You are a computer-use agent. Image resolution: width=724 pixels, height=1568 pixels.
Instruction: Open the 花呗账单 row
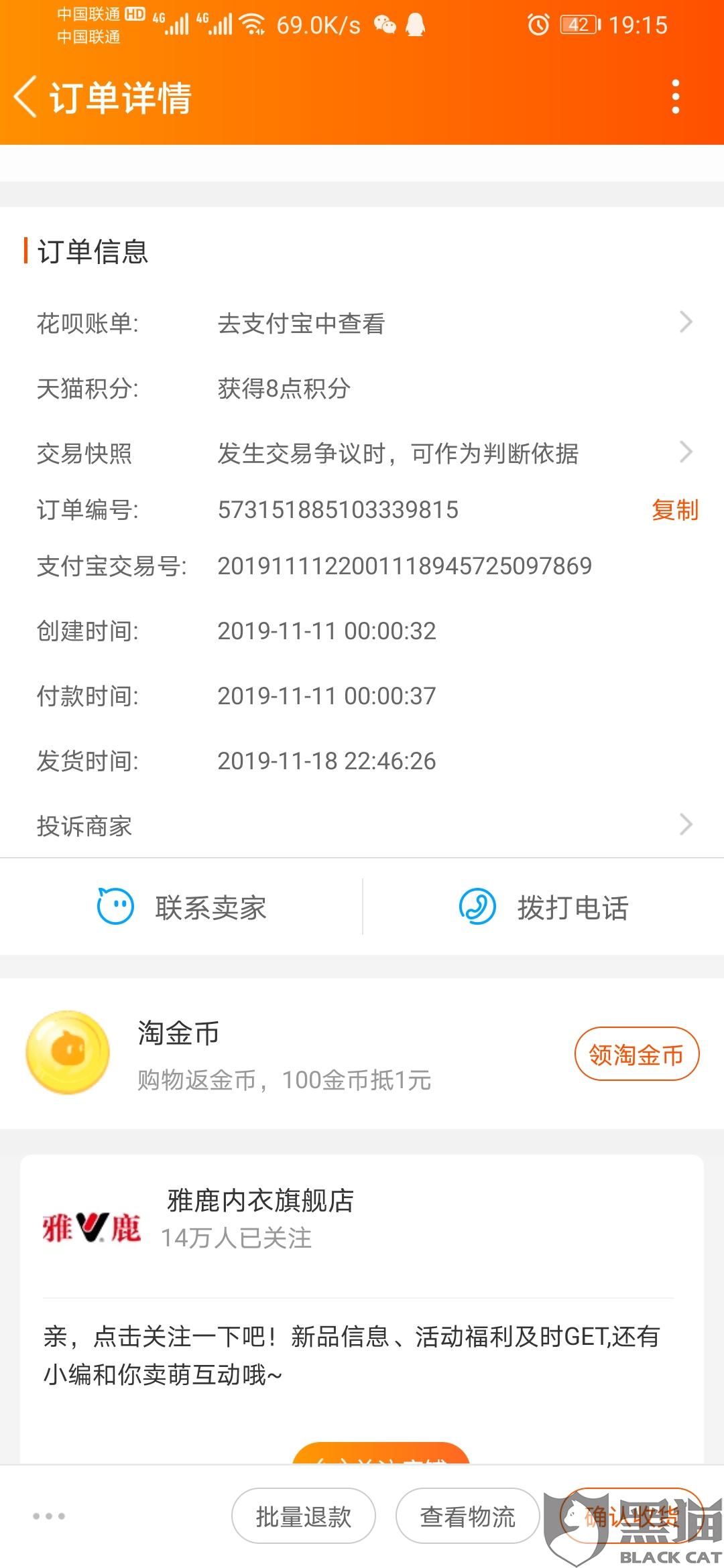pos(362,324)
